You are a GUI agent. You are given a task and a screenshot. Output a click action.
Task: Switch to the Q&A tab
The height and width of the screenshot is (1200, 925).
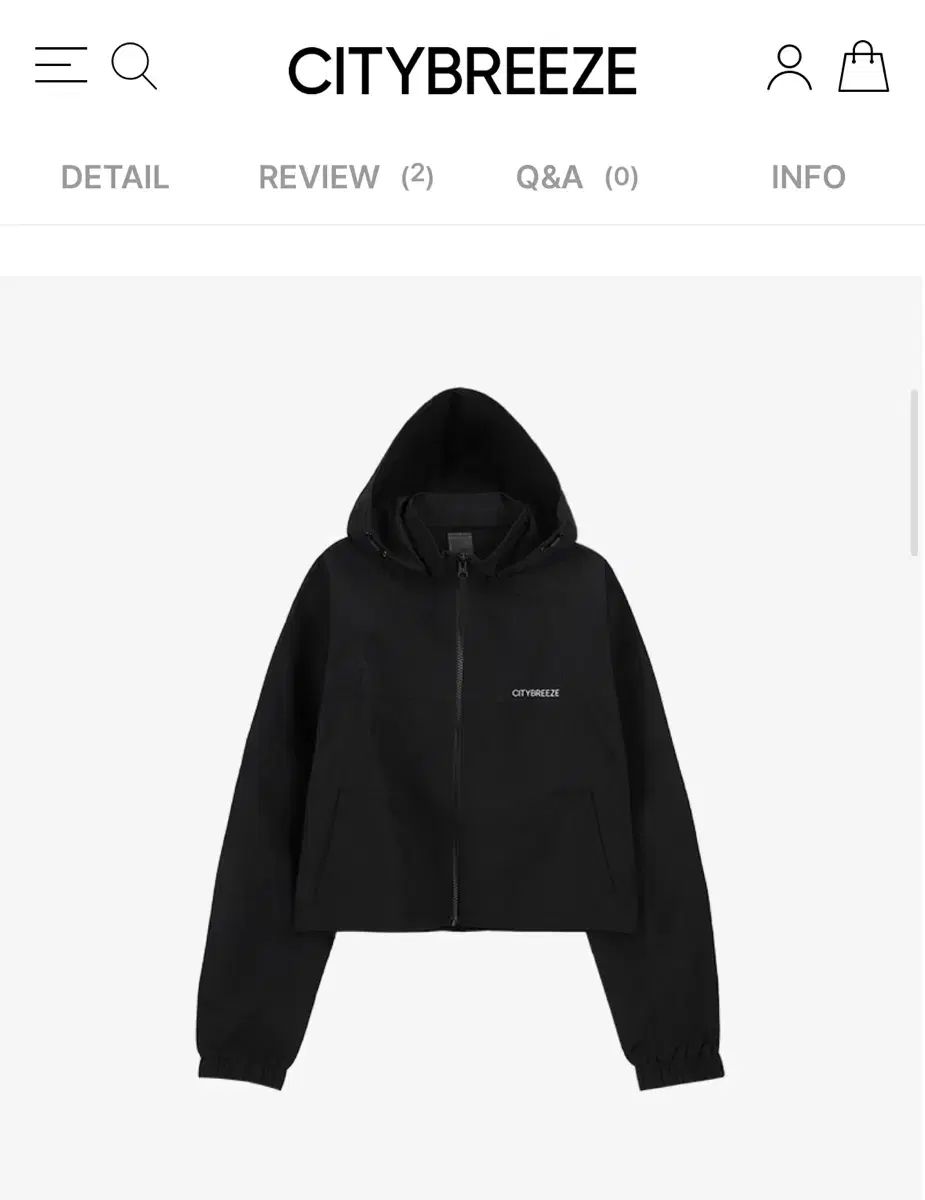tap(576, 178)
